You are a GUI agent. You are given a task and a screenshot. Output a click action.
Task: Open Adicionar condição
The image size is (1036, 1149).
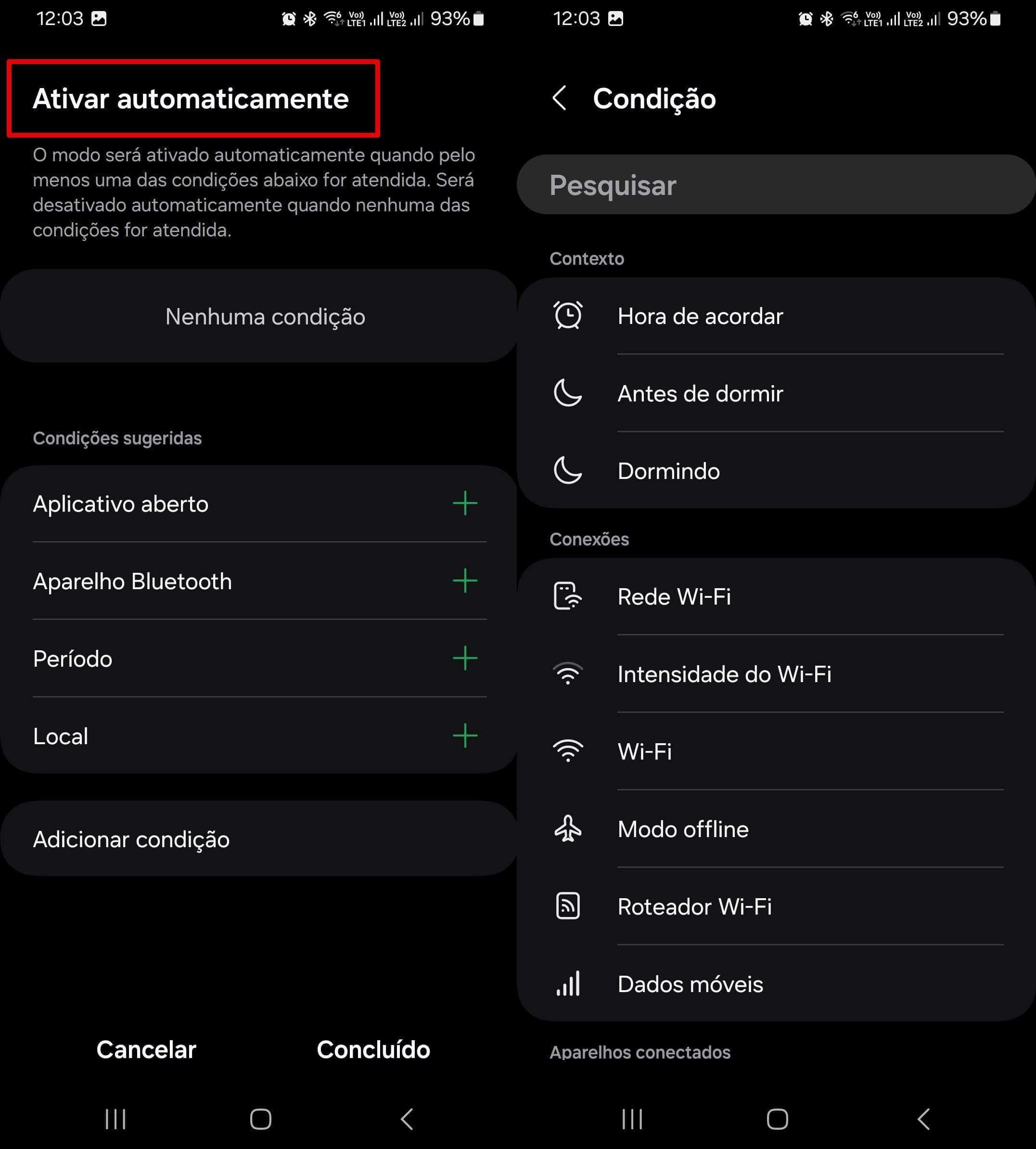click(x=258, y=839)
